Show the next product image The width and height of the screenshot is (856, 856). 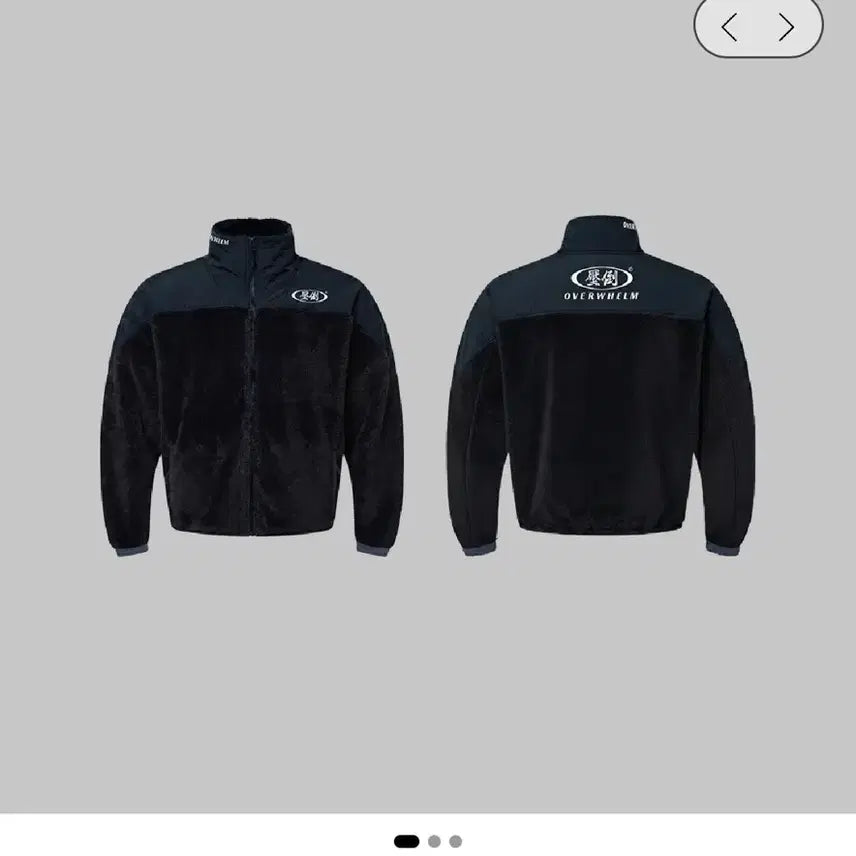click(786, 27)
